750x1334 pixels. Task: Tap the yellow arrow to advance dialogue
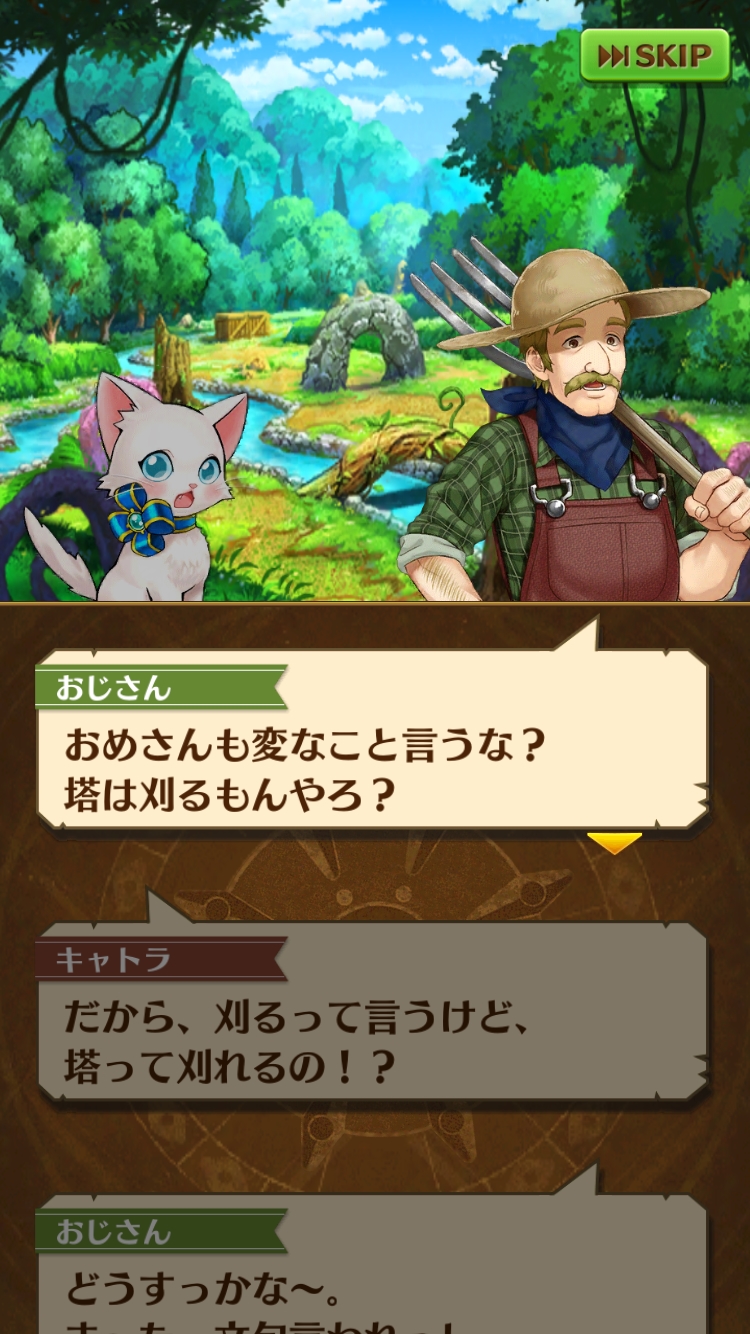click(613, 843)
